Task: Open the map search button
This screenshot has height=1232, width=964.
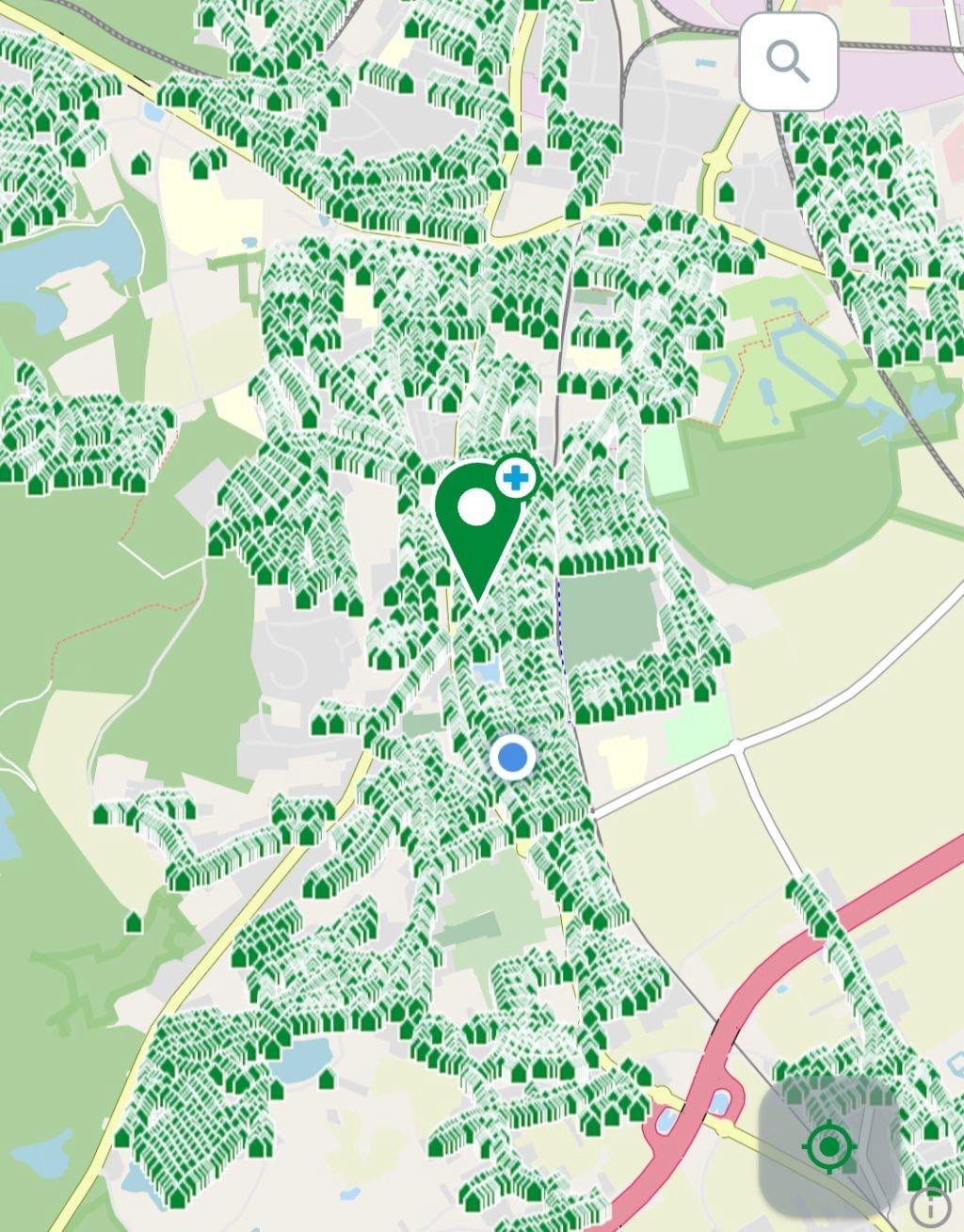Action: [x=789, y=61]
